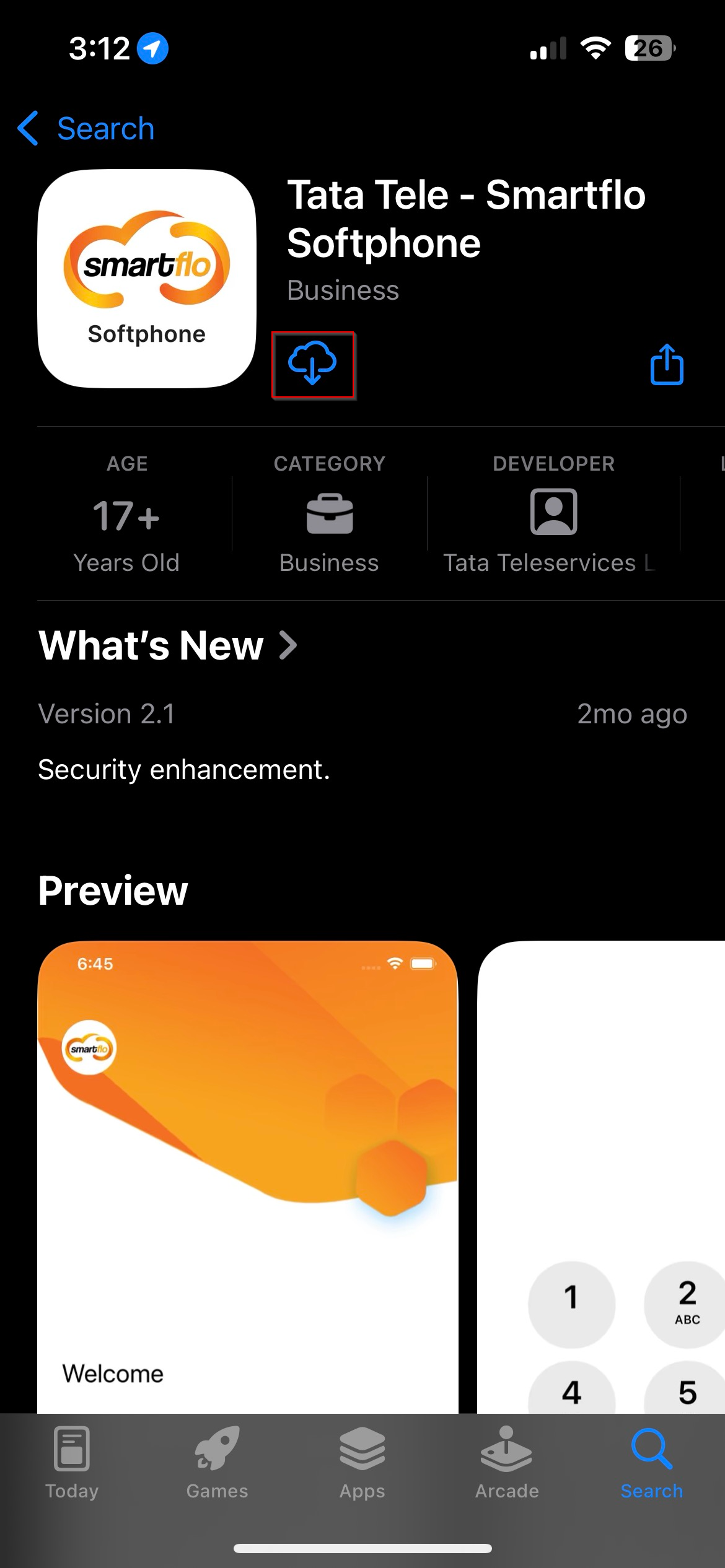Viewport: 725px width, 1568px height.
Task: View developer Tata Teleservices page
Action: coord(553,513)
